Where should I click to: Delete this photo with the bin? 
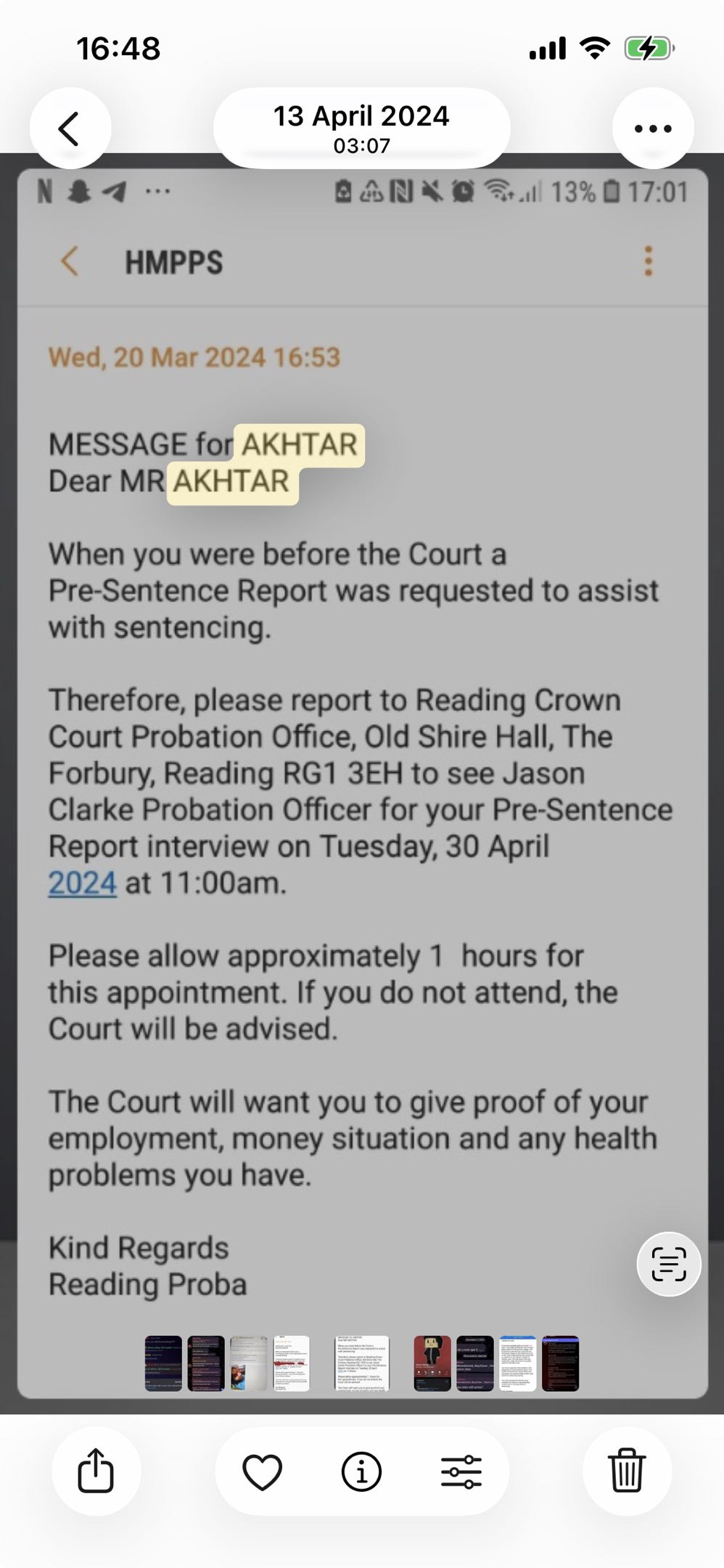click(x=627, y=1471)
